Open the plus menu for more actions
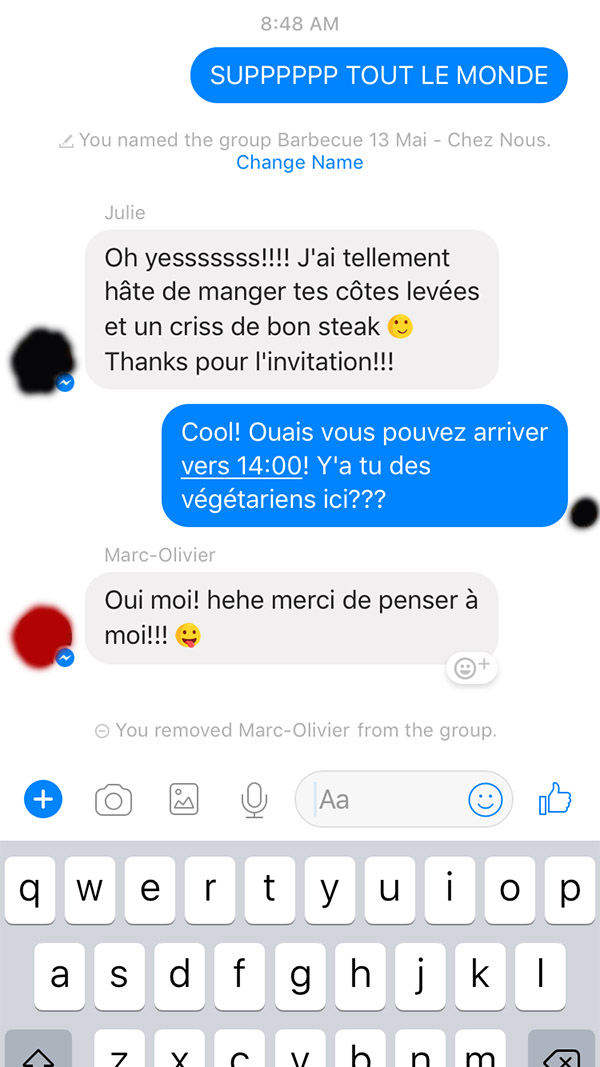 (x=43, y=799)
